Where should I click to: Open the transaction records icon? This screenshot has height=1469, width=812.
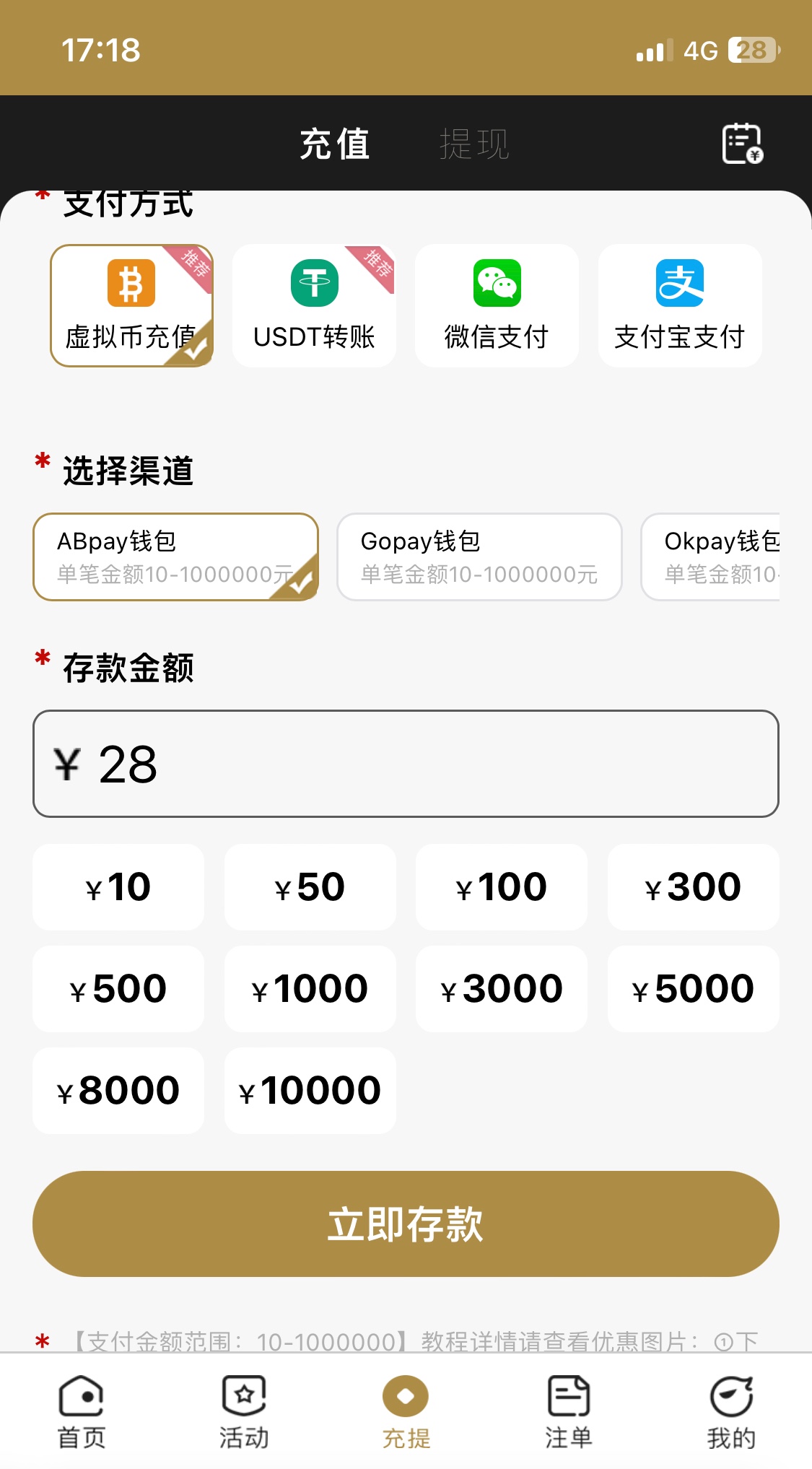coord(743,144)
